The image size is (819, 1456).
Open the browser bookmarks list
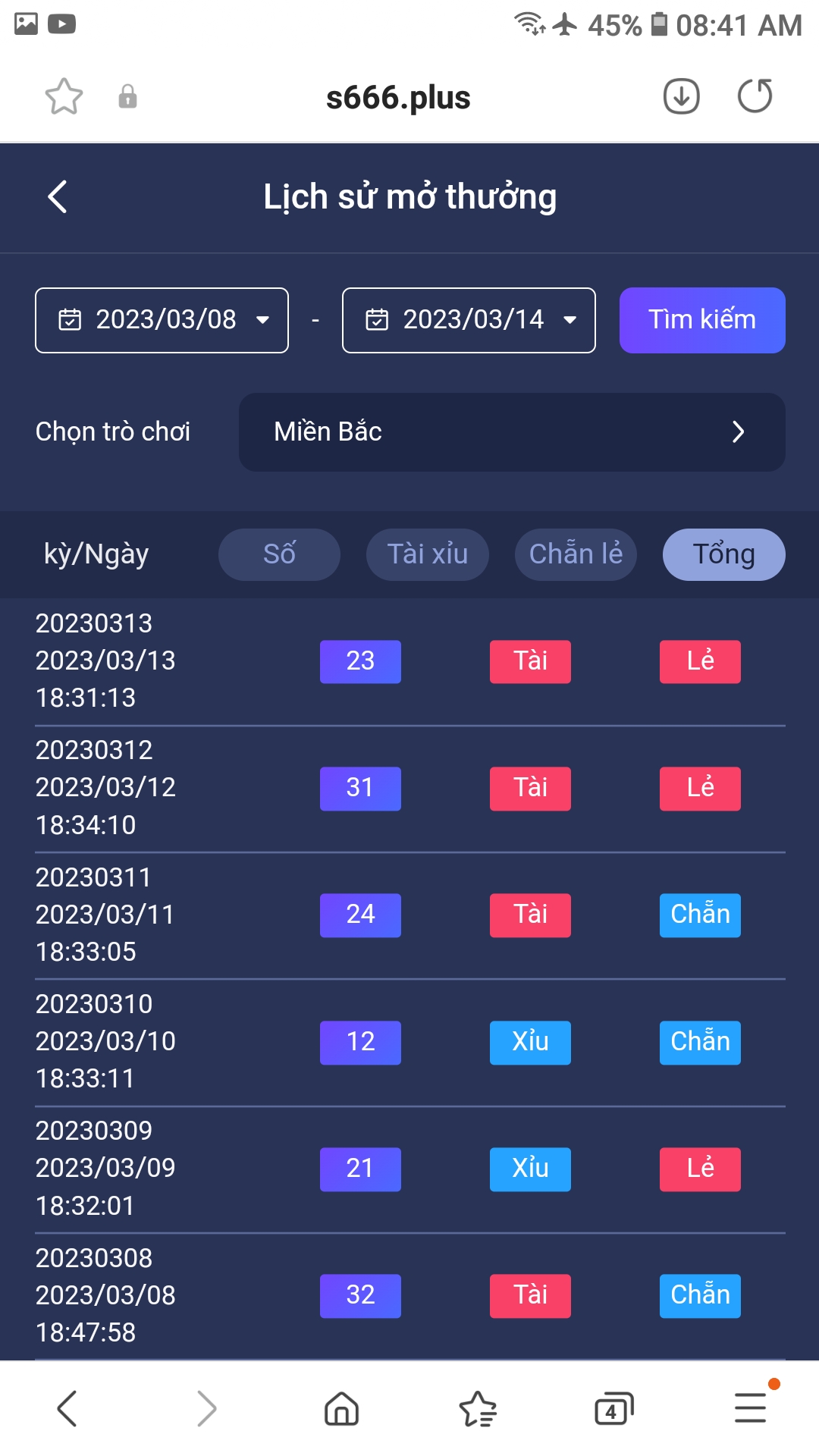(x=478, y=1410)
